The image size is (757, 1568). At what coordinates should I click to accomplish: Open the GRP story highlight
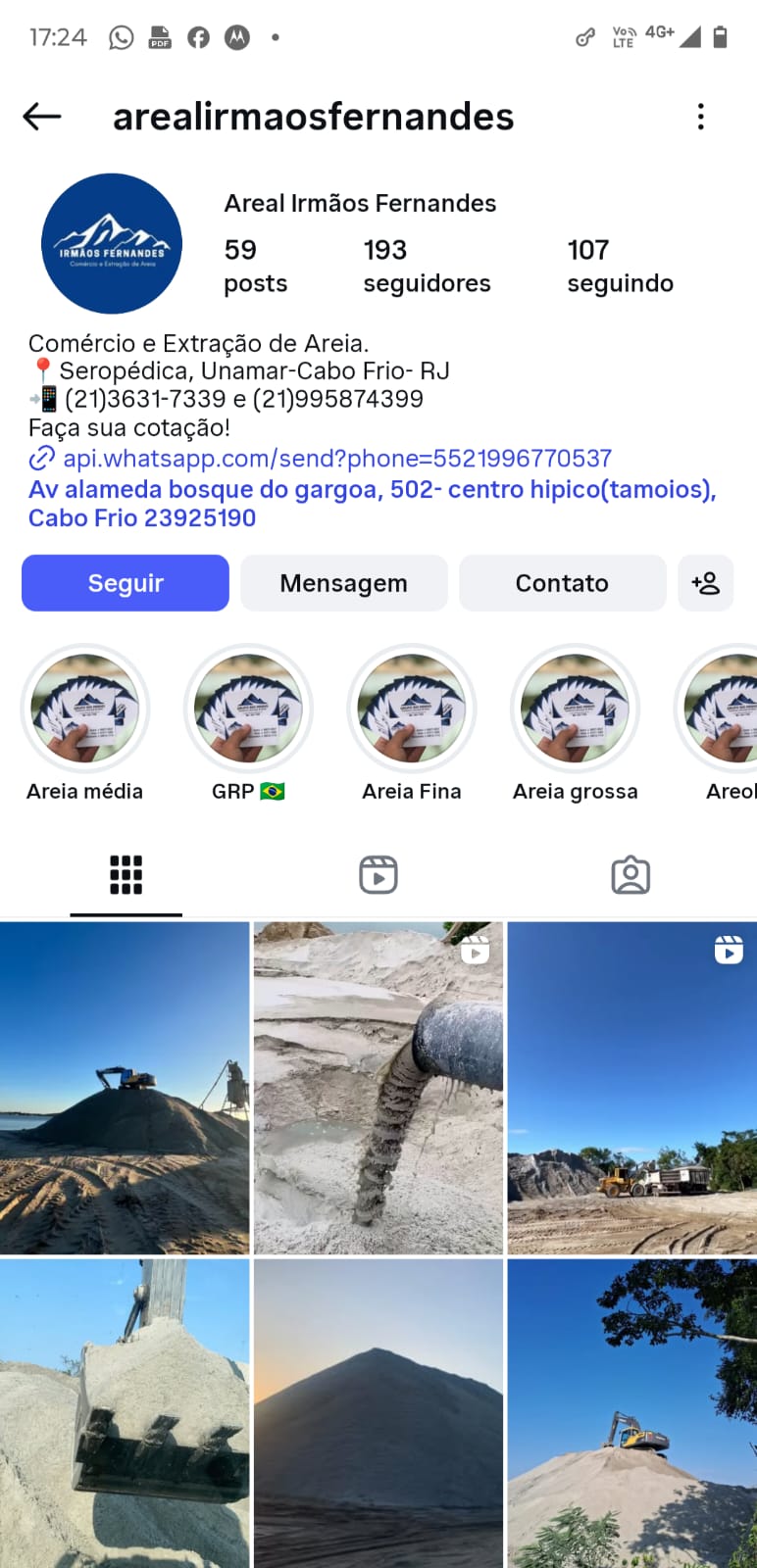click(248, 709)
